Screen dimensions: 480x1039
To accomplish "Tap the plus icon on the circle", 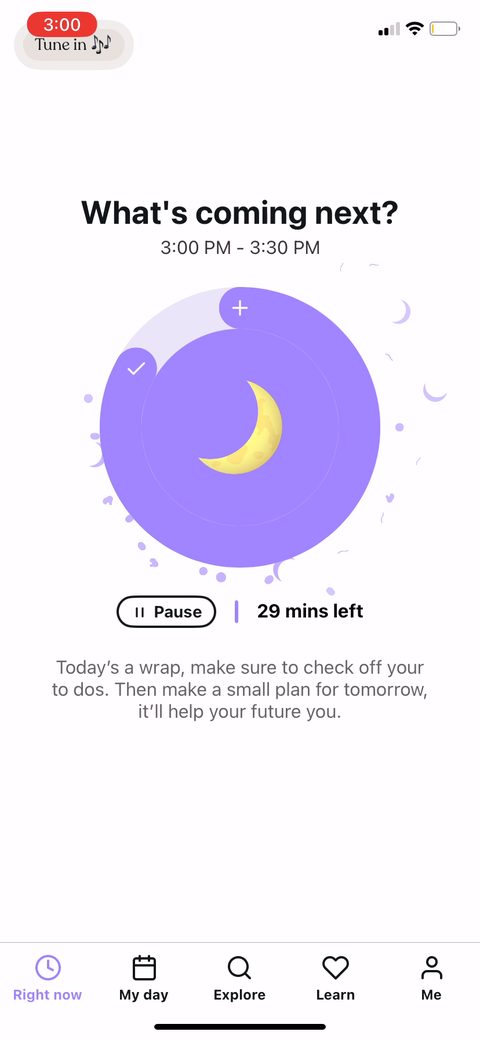I will tap(240, 308).
